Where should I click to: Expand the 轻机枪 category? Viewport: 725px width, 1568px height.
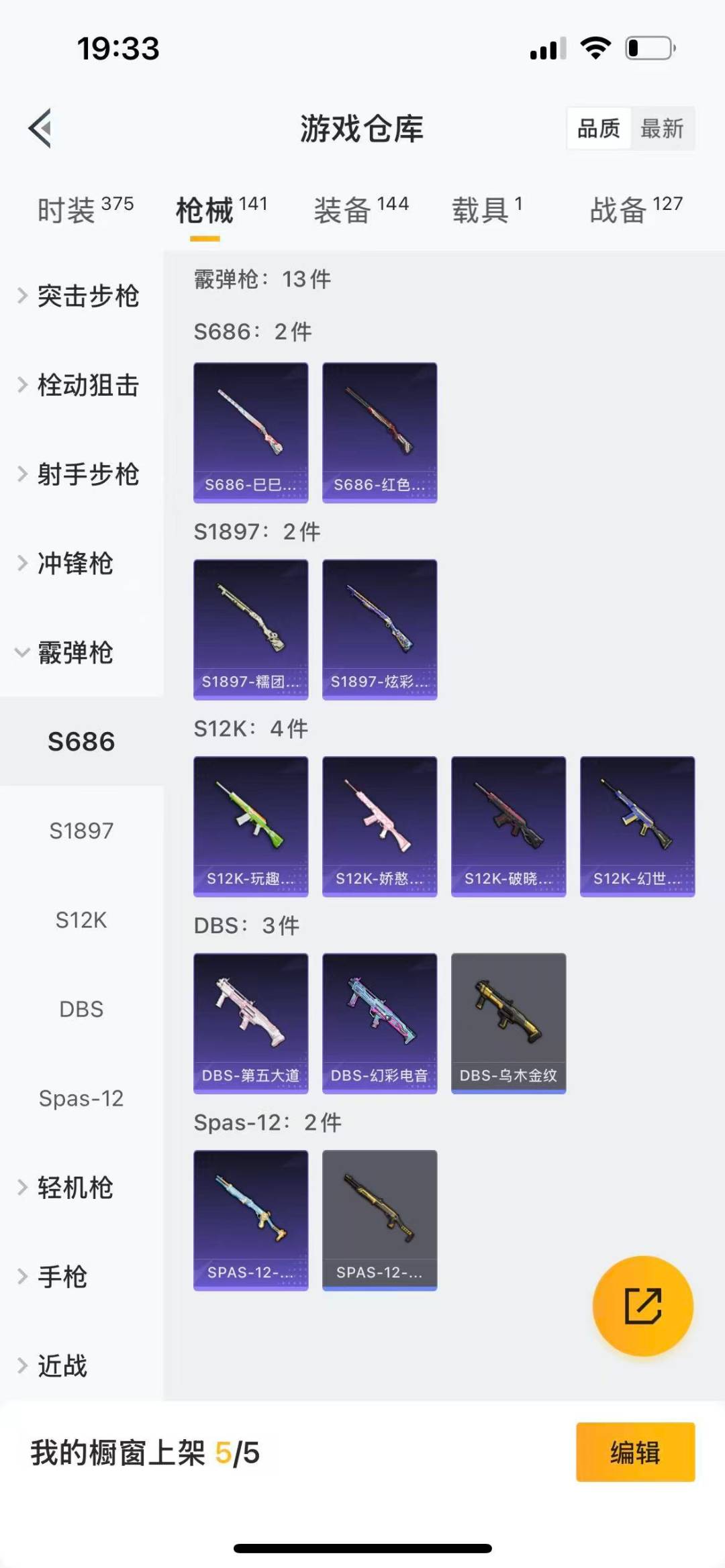(74, 1188)
